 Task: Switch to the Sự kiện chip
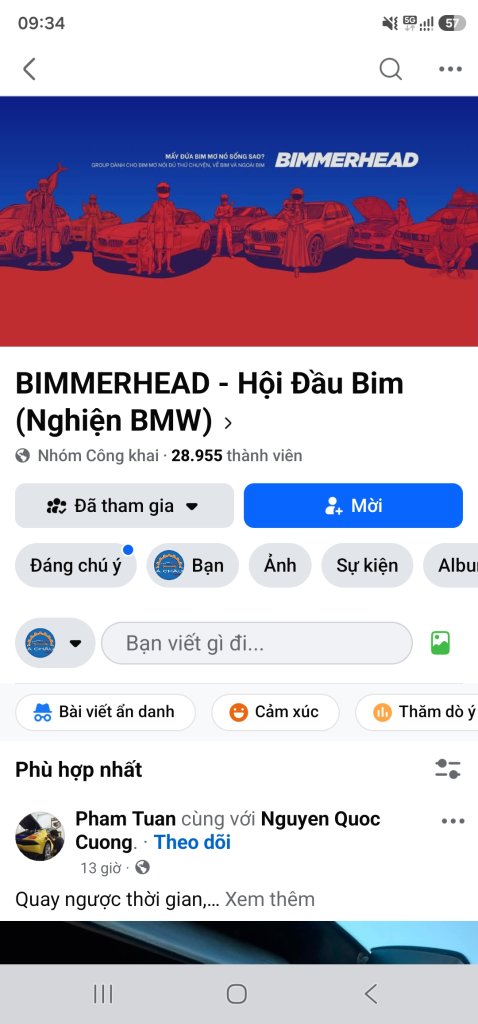coord(367,565)
